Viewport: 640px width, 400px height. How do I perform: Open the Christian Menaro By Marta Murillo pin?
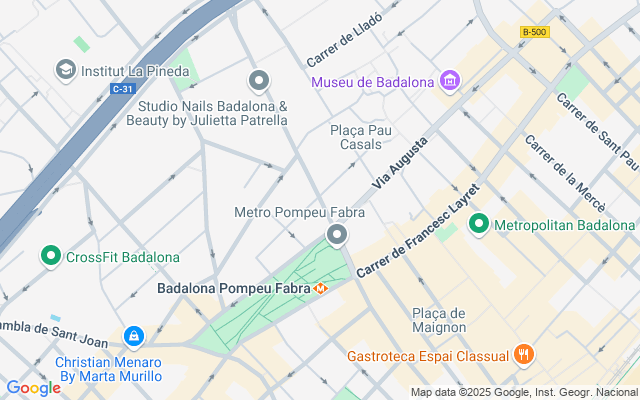pyautogui.click(x=133, y=336)
